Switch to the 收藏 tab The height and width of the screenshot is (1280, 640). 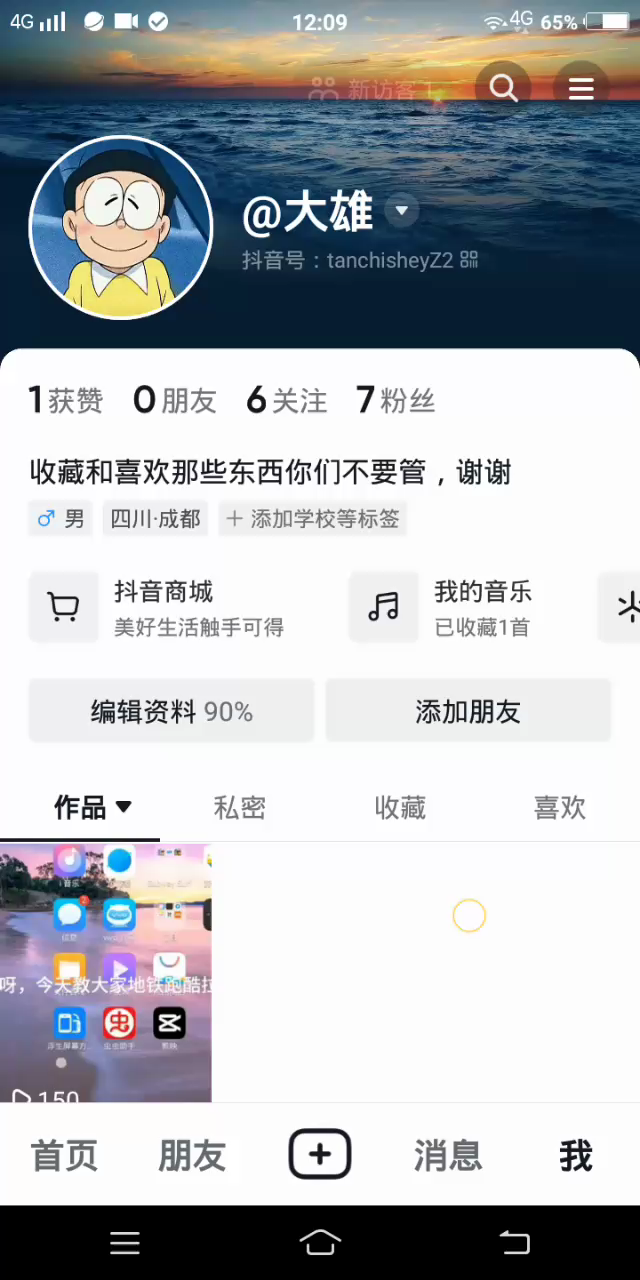400,807
